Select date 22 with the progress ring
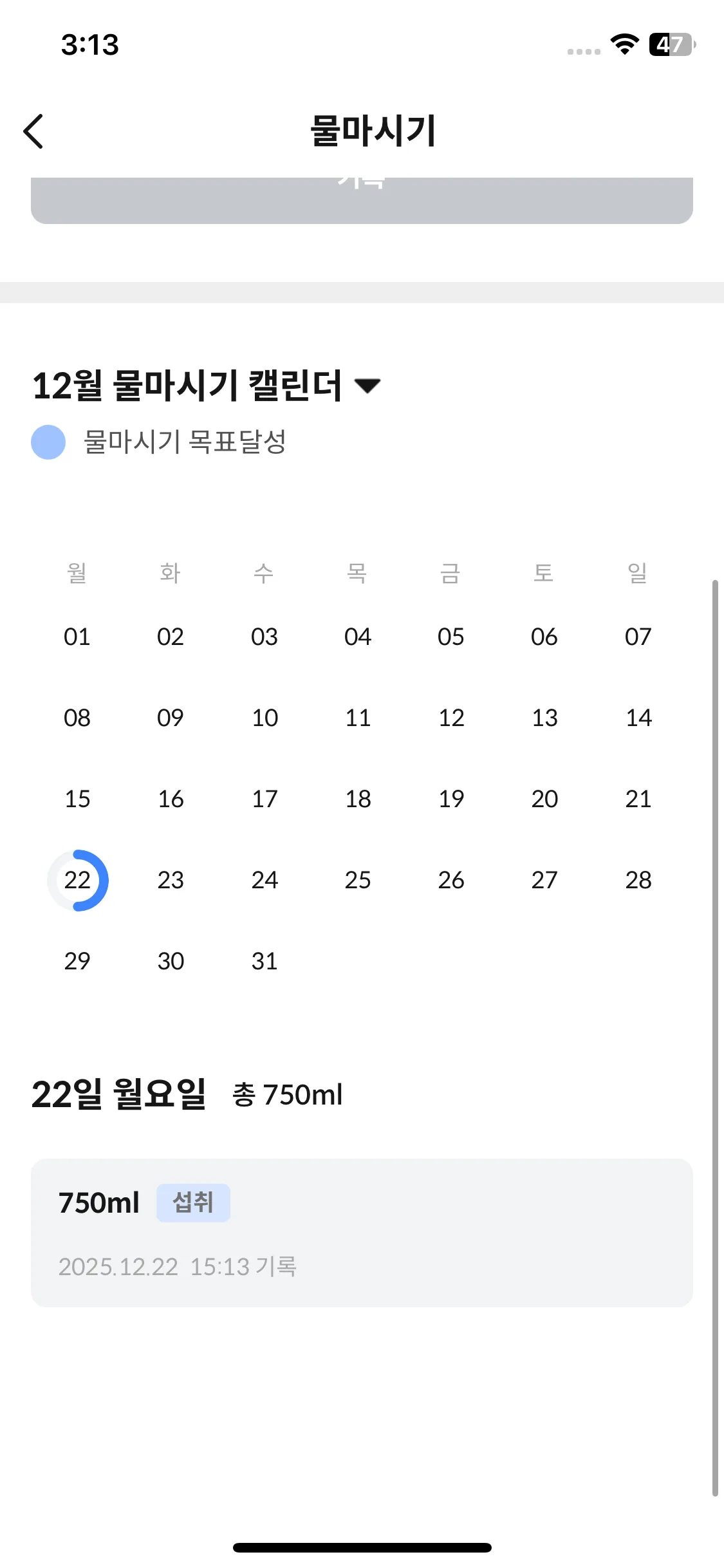724x1568 pixels. click(x=77, y=880)
